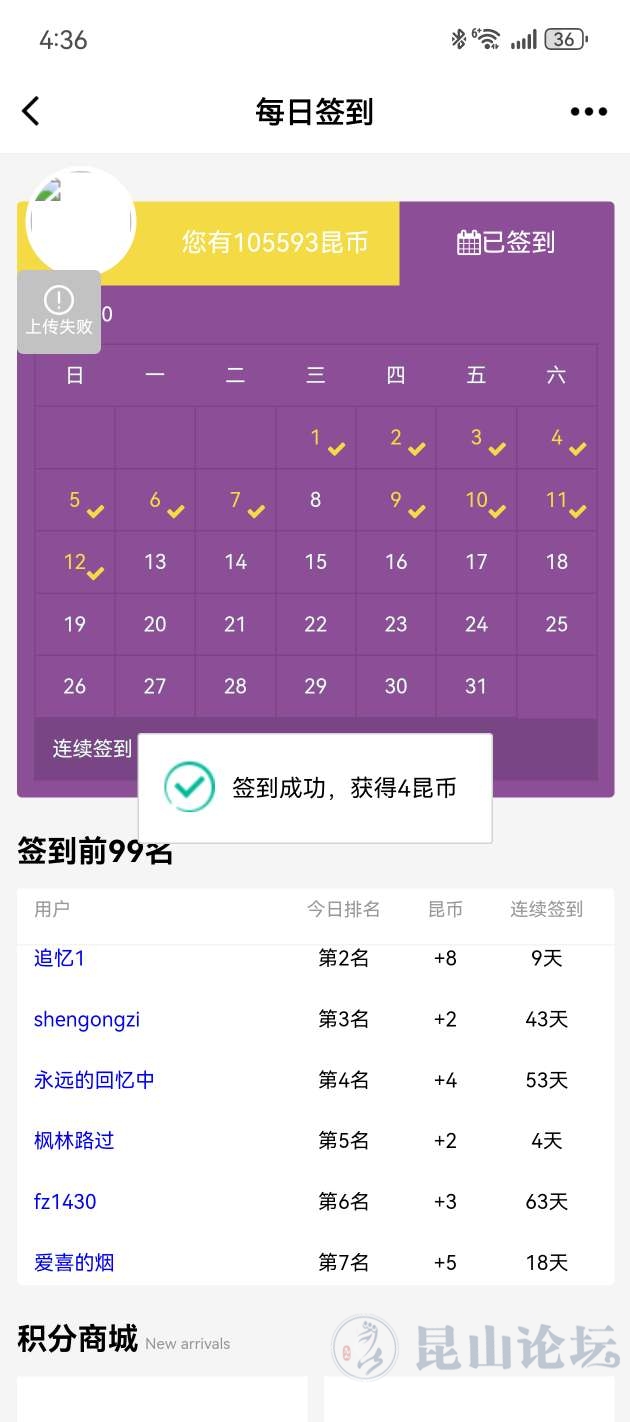630x1422 pixels.
Task: Open user 追忆1's profile
Action: pos(60,958)
